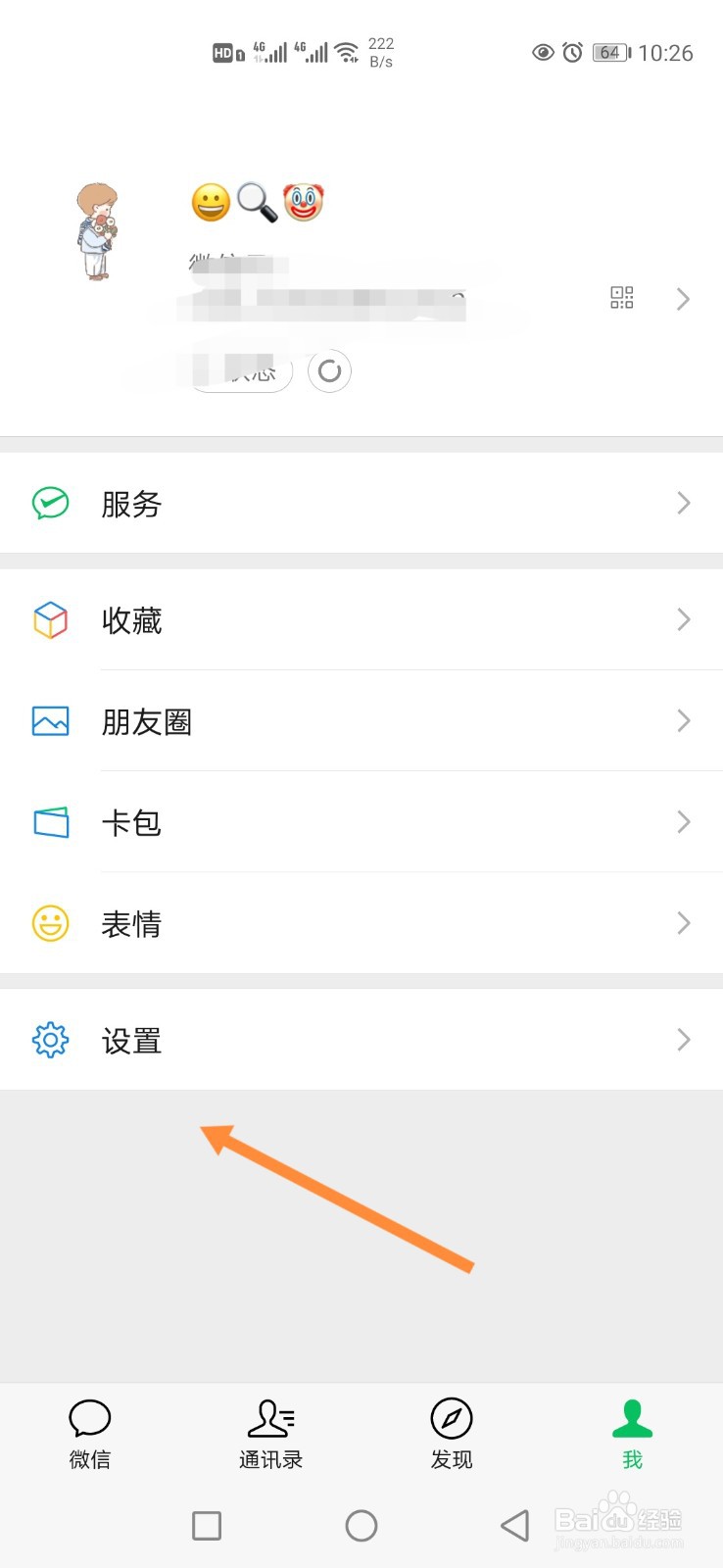Screen dimensions: 723x1568
Task: Go to the system home screen
Action: coord(361,1525)
